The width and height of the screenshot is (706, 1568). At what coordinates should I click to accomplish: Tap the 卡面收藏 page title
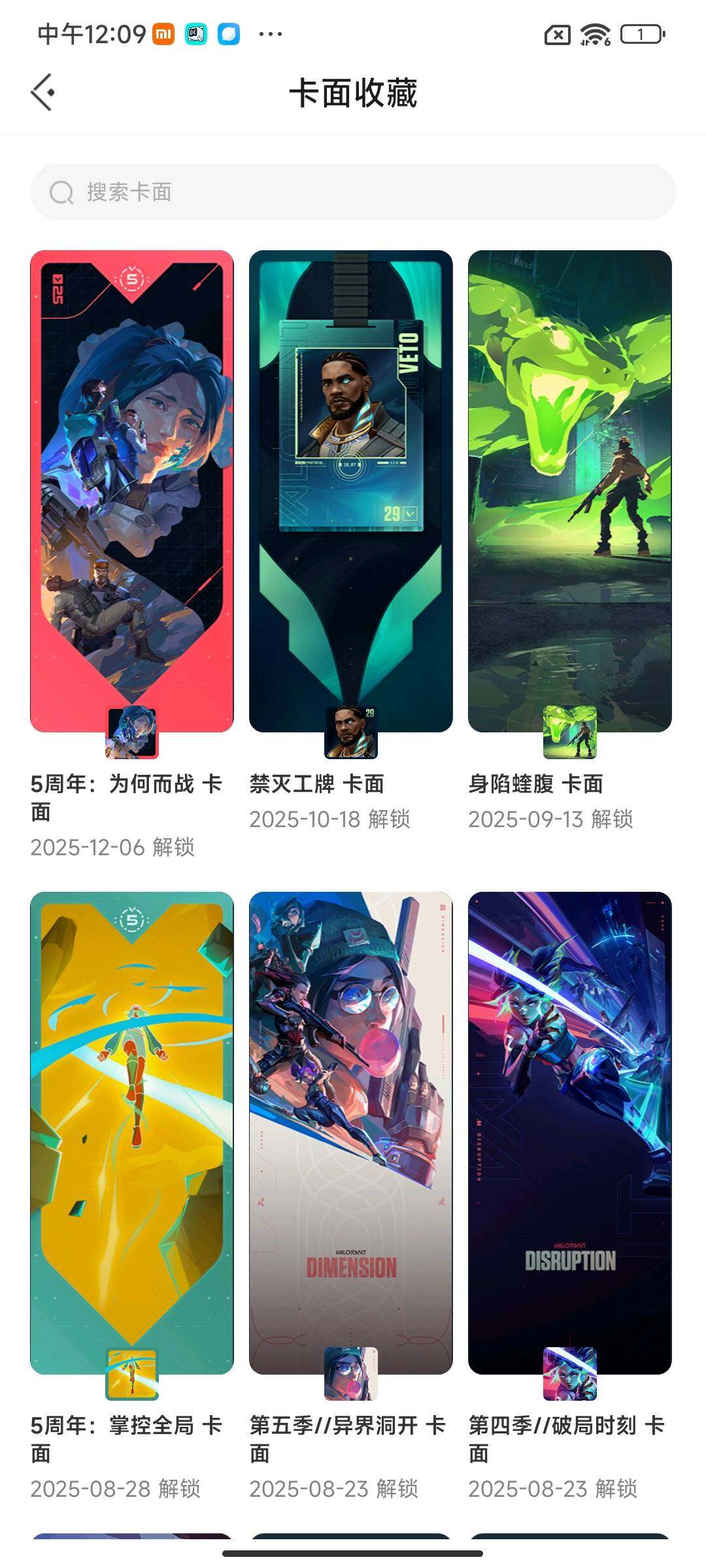(x=353, y=92)
